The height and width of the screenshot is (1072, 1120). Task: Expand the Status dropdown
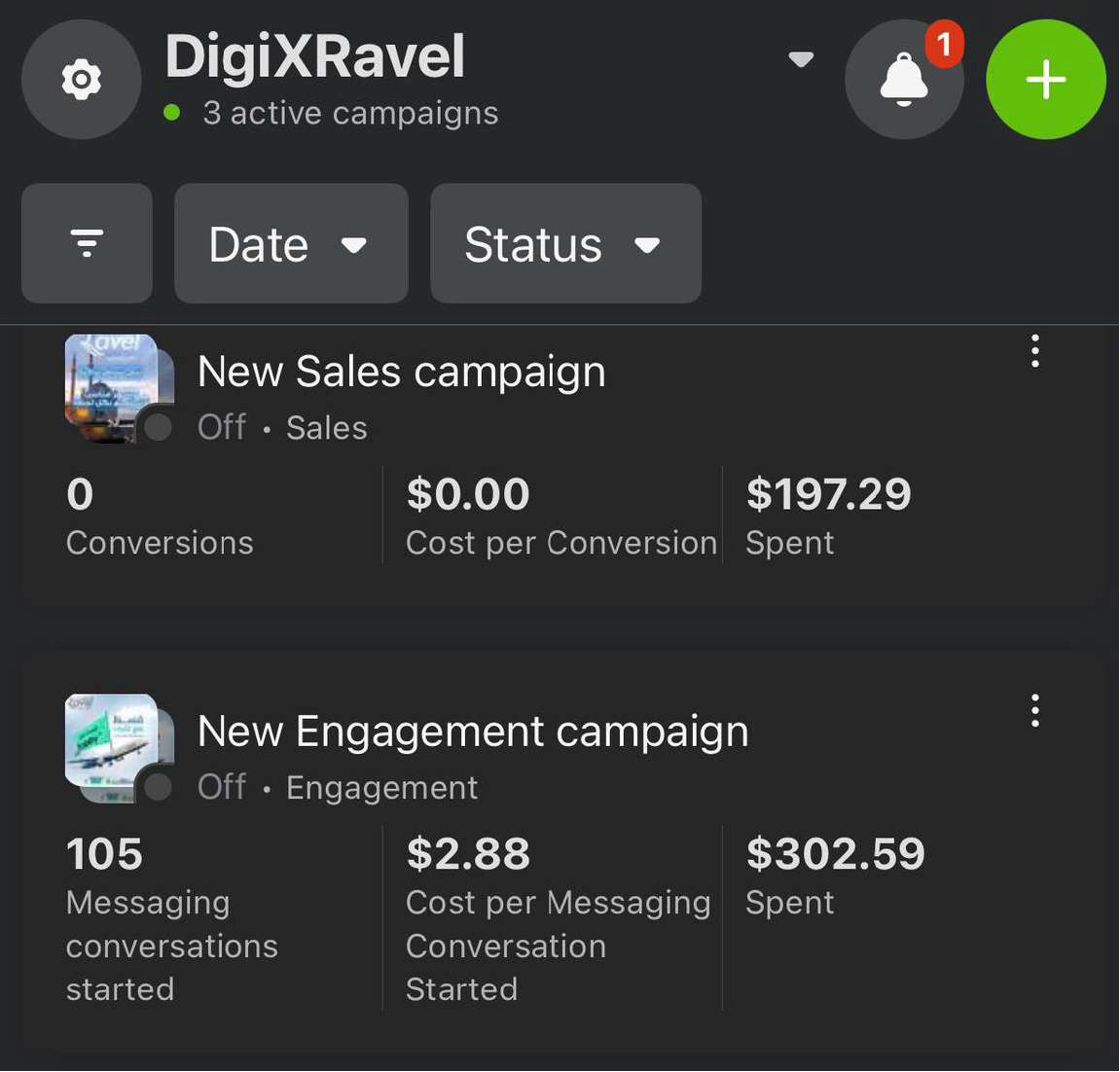coord(565,243)
